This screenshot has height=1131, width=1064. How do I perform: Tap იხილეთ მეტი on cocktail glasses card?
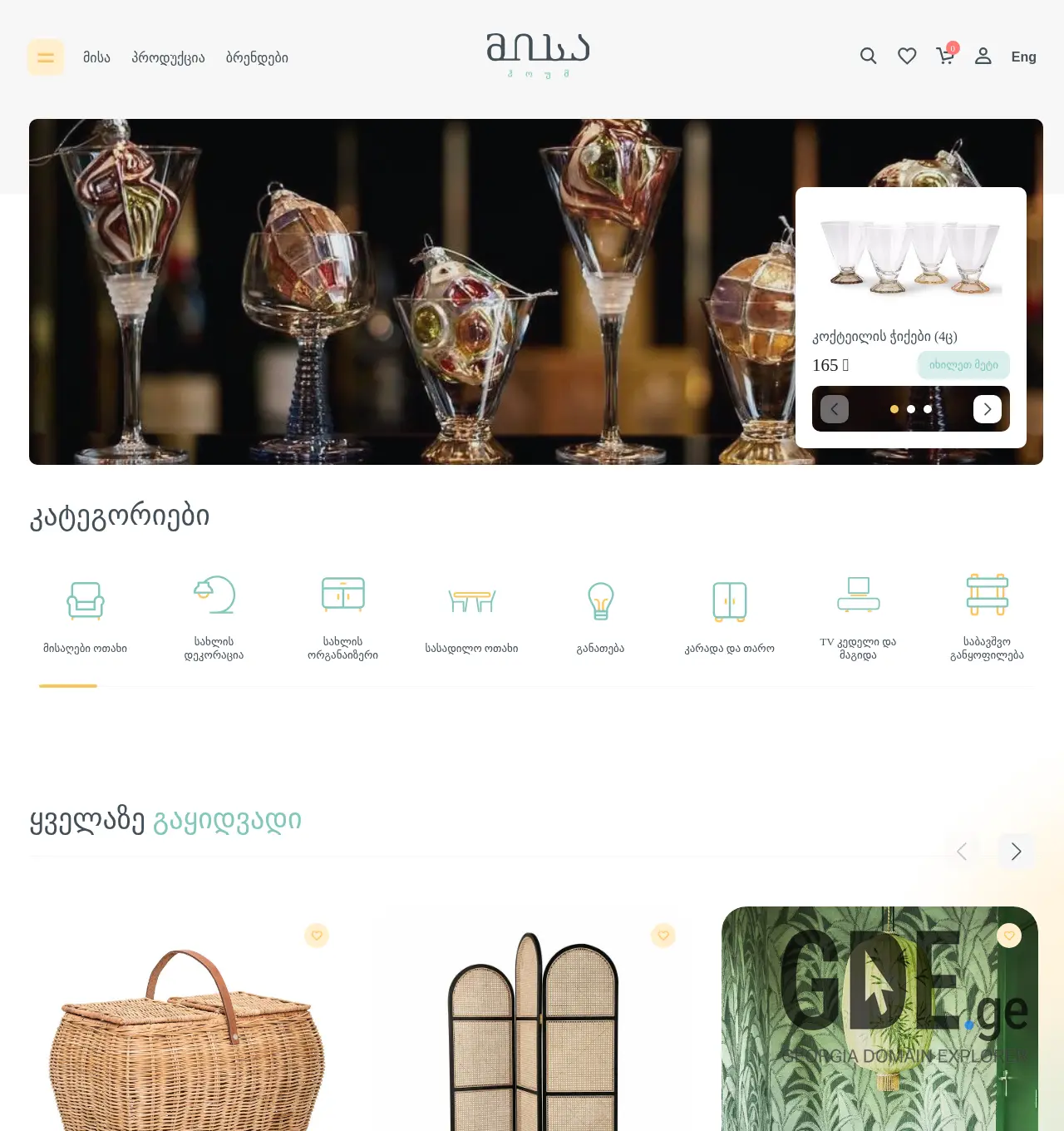click(x=963, y=365)
